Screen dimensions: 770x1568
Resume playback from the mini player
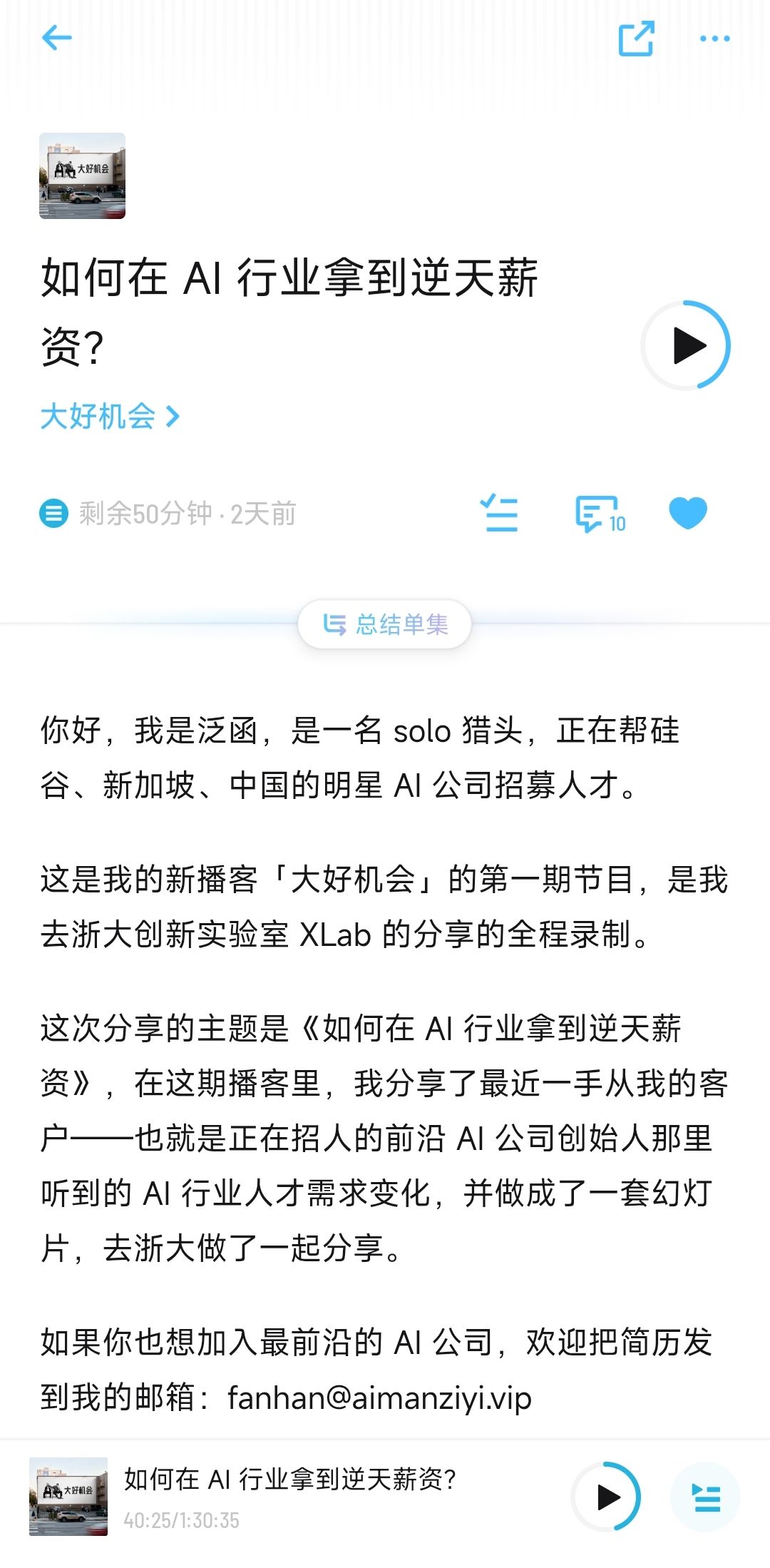click(x=607, y=1497)
